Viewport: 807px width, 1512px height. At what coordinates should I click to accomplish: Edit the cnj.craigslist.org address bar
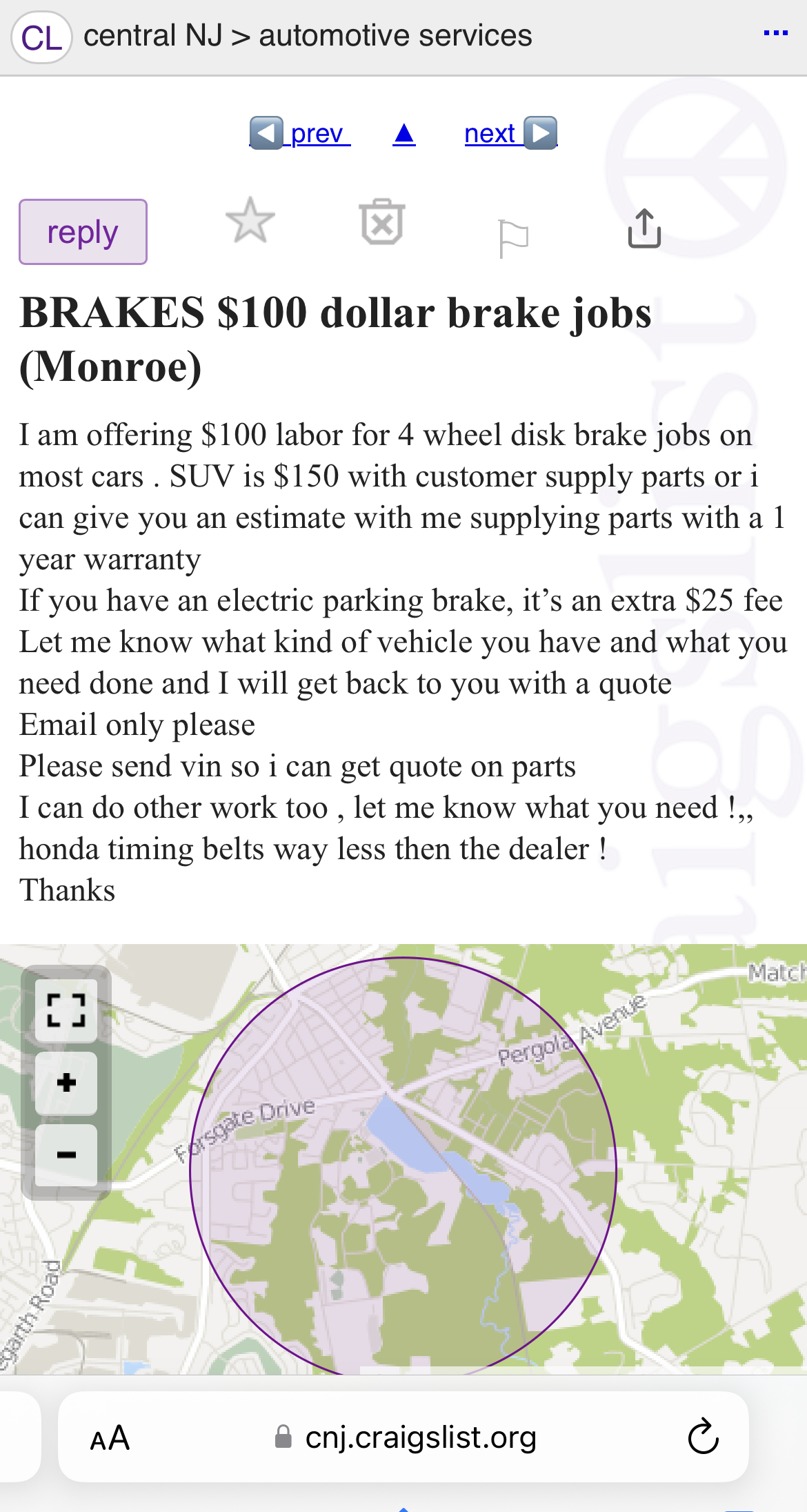point(419,1437)
